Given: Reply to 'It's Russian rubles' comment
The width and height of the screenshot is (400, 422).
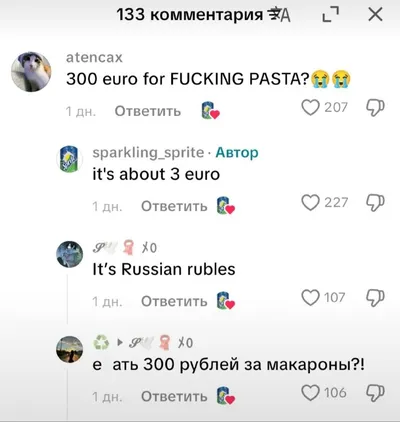Looking at the screenshot, I should 174,301.
